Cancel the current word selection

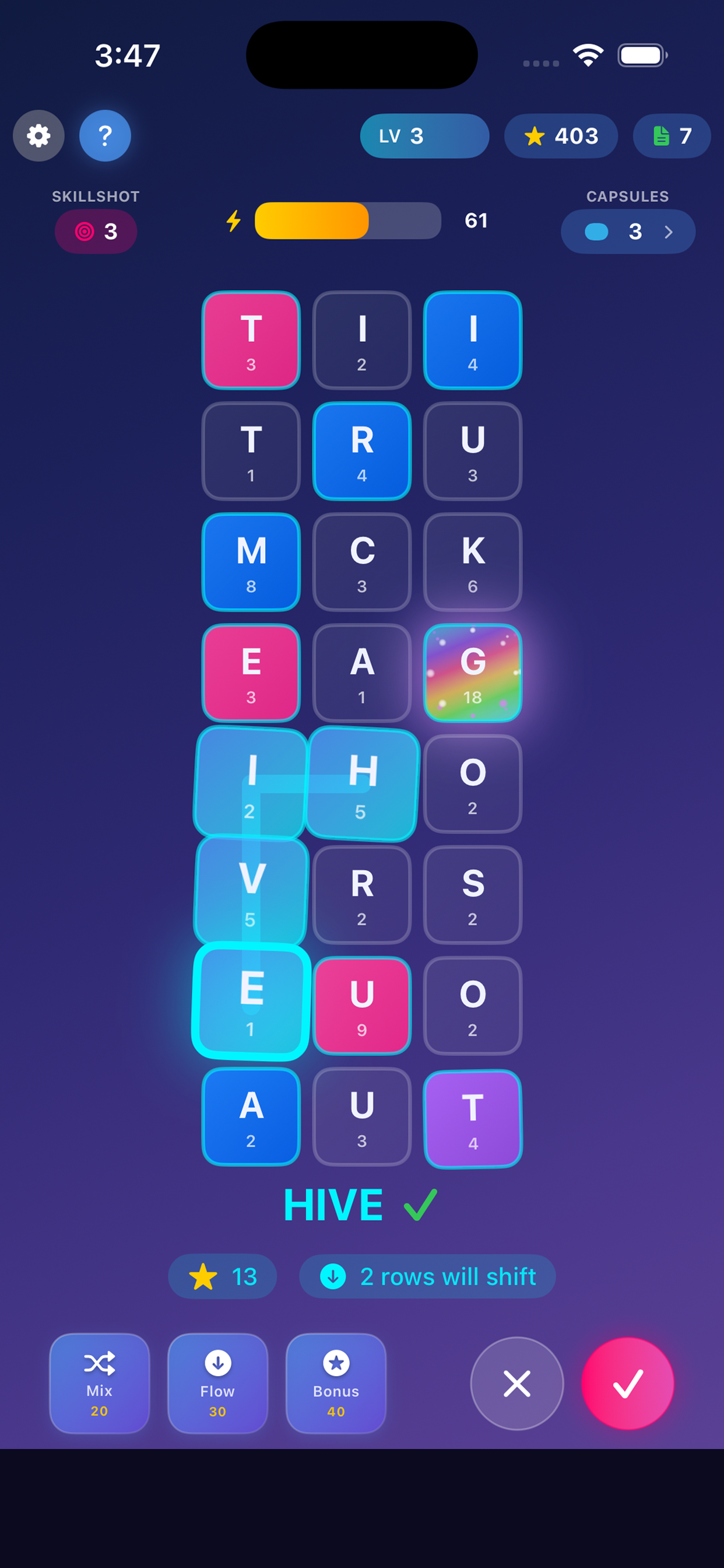click(516, 1383)
